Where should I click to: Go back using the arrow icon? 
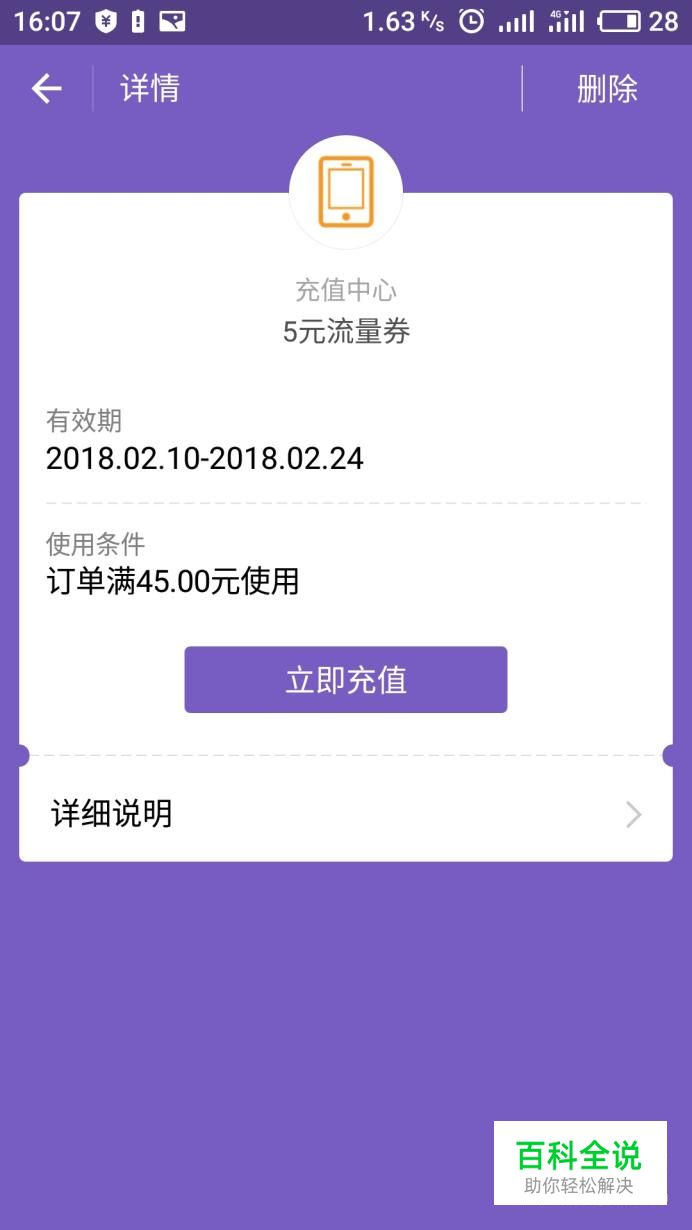pyautogui.click(x=47, y=89)
